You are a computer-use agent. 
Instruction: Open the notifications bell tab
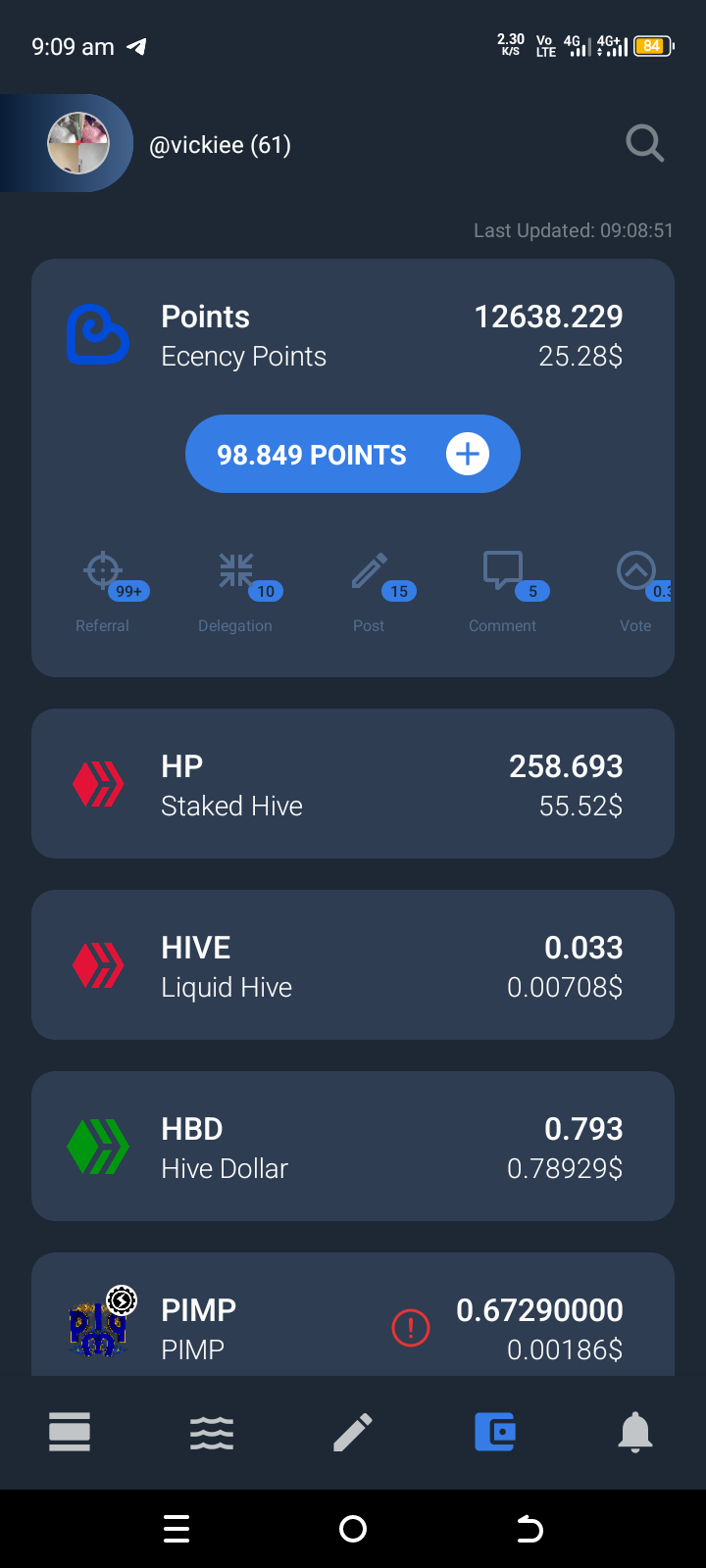[635, 1432]
